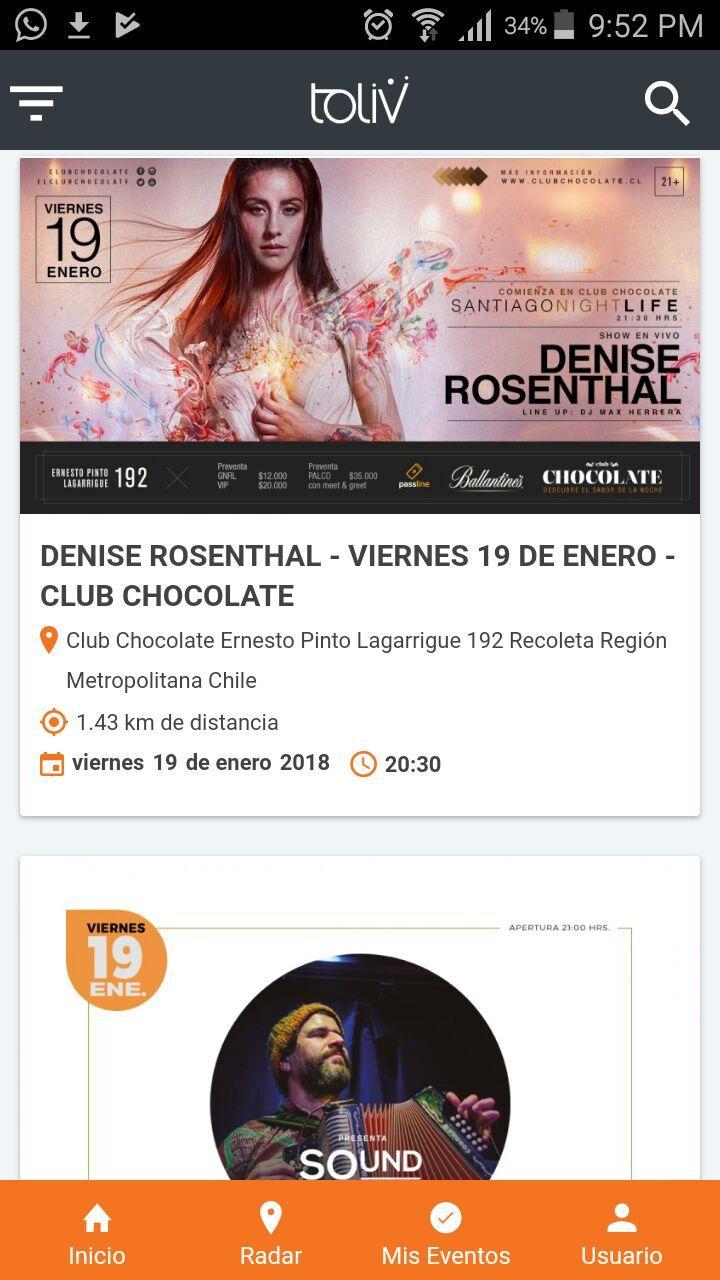The image size is (720, 1280).
Task: Open the Denise Rosenthal Club Chocolate event
Action: (358, 575)
